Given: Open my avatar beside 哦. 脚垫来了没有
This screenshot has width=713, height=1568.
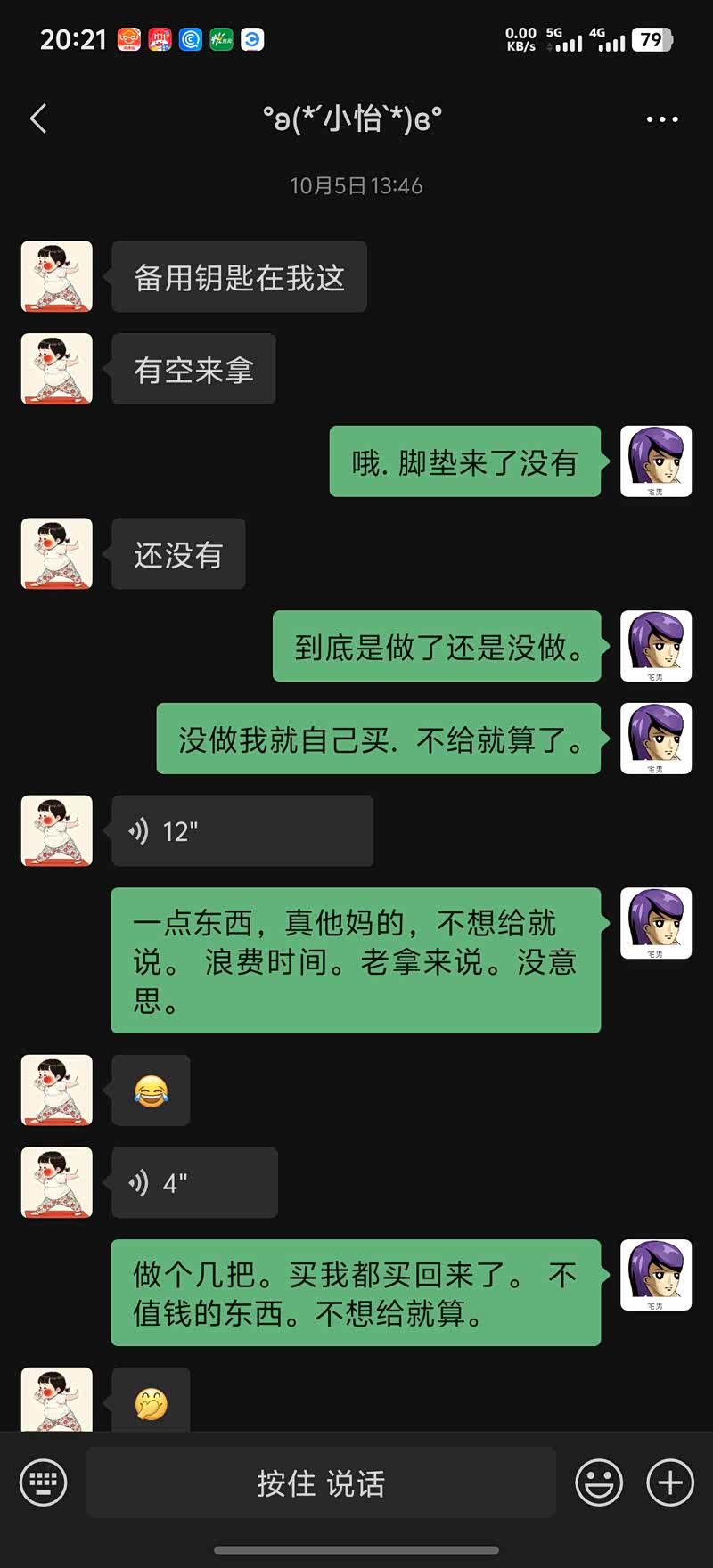Looking at the screenshot, I should point(656,461).
